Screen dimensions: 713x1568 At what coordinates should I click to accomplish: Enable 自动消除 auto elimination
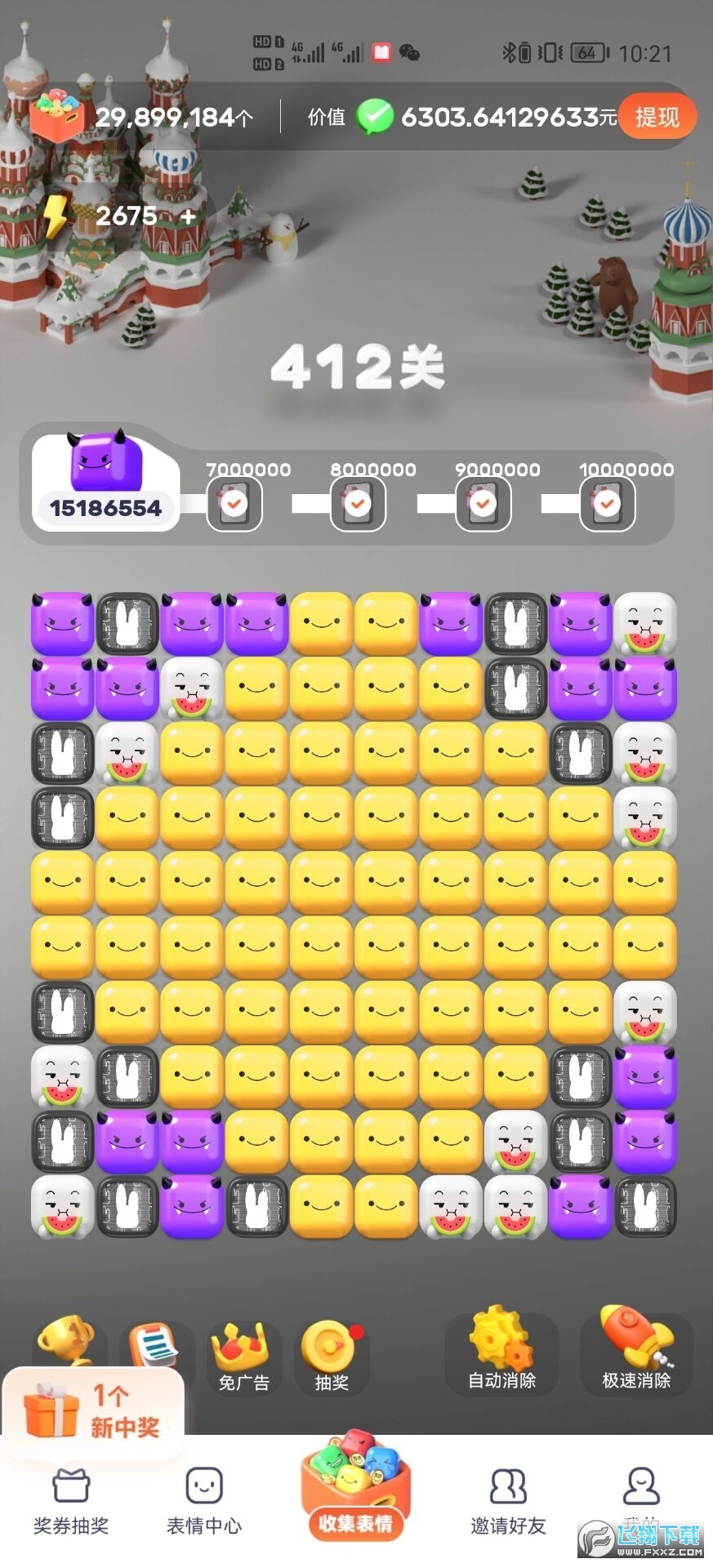(x=501, y=1353)
